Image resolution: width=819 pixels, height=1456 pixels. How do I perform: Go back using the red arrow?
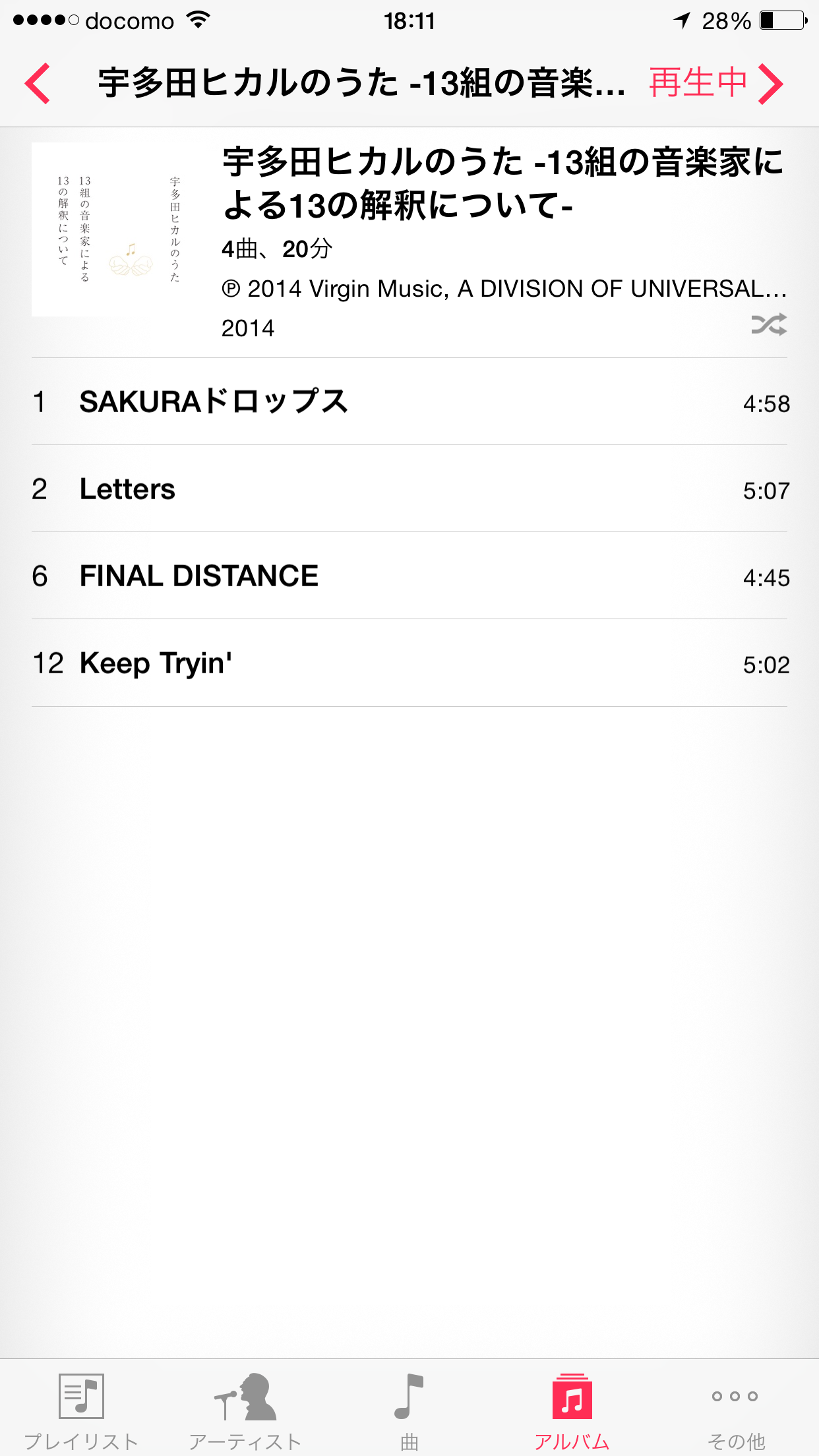coord(38,84)
